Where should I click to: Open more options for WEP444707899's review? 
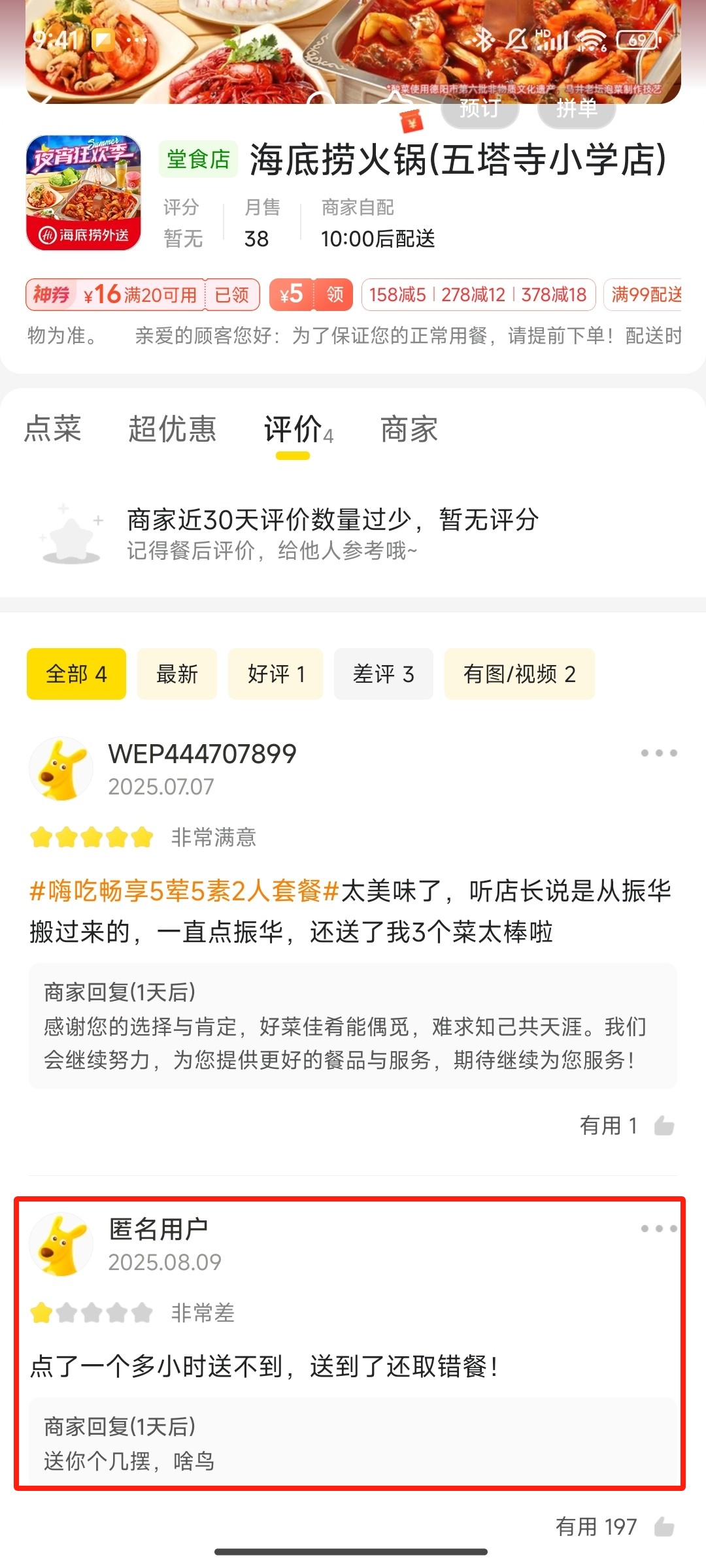coord(658,753)
